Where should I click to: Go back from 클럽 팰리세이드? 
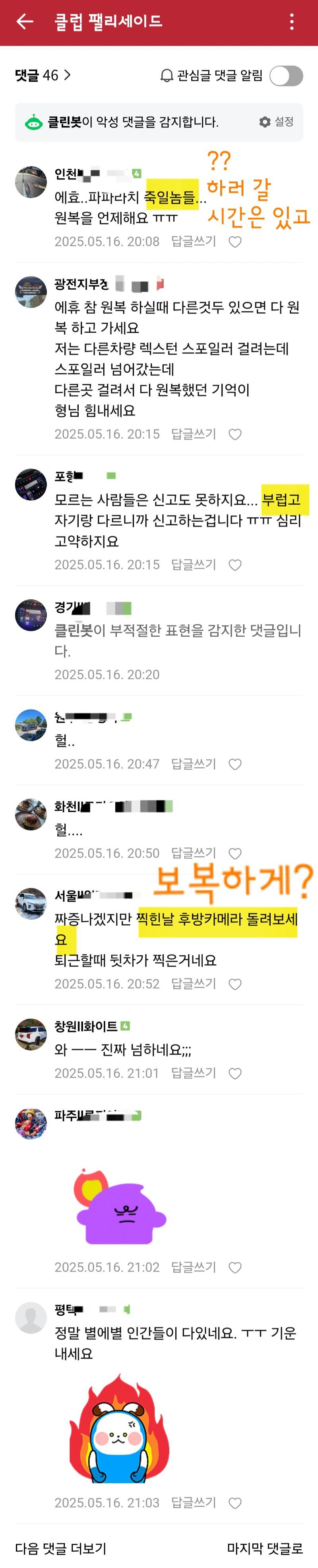pyautogui.click(x=24, y=22)
